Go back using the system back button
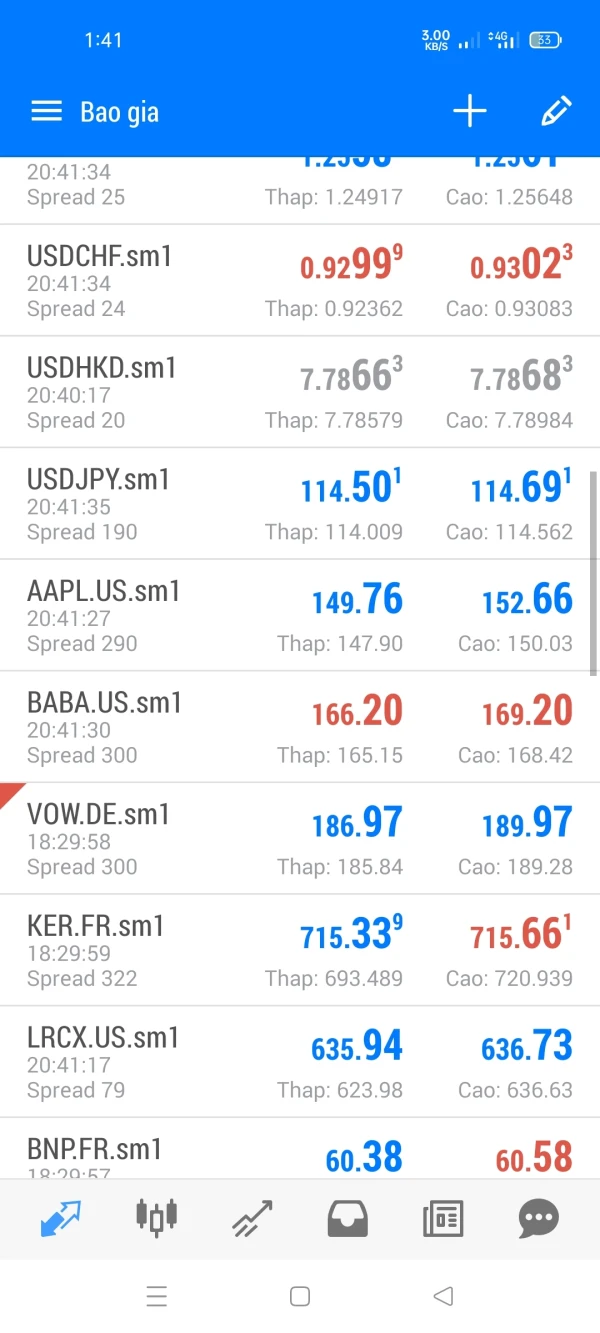 click(443, 1297)
